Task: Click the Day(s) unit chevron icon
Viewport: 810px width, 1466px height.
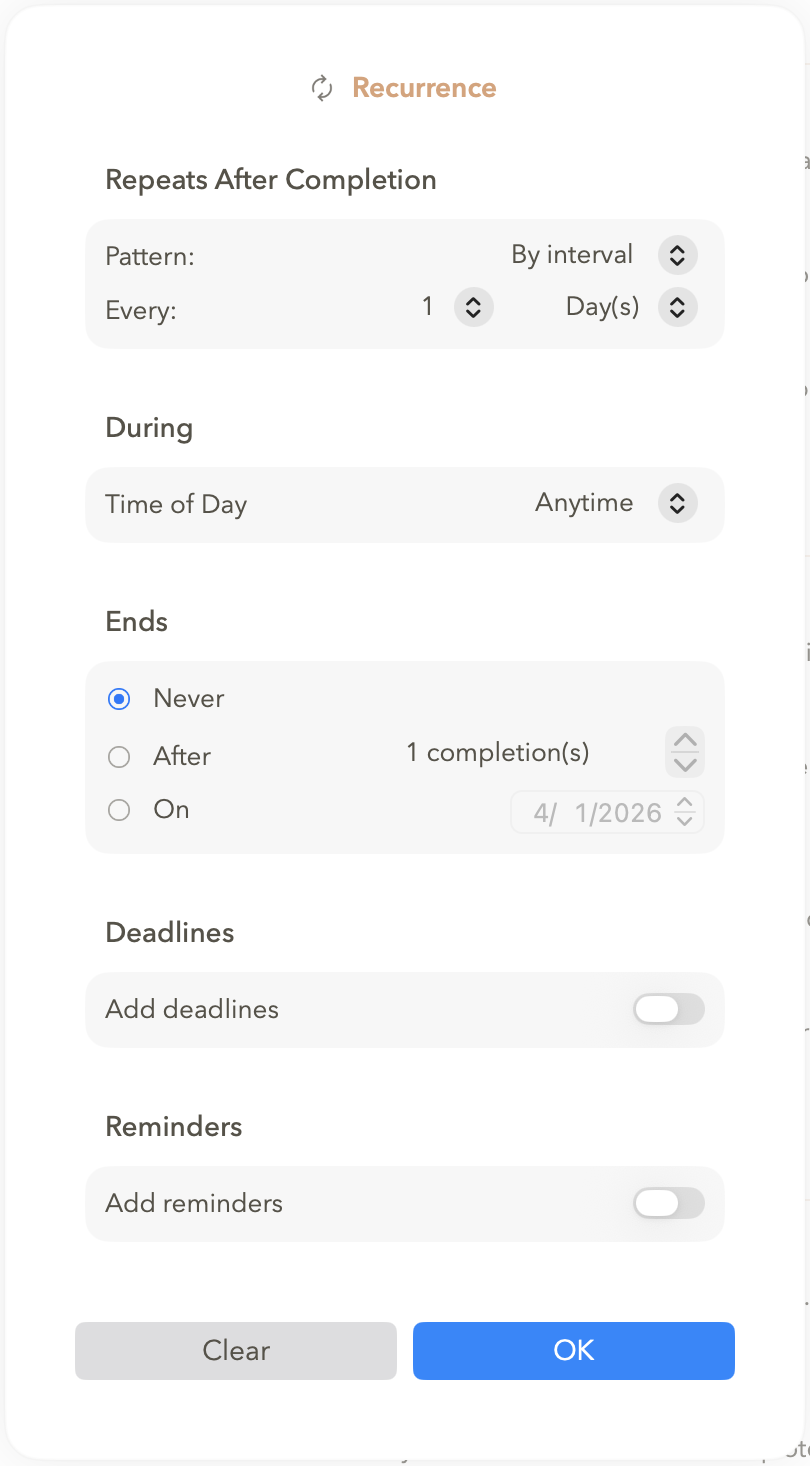Action: coord(676,307)
